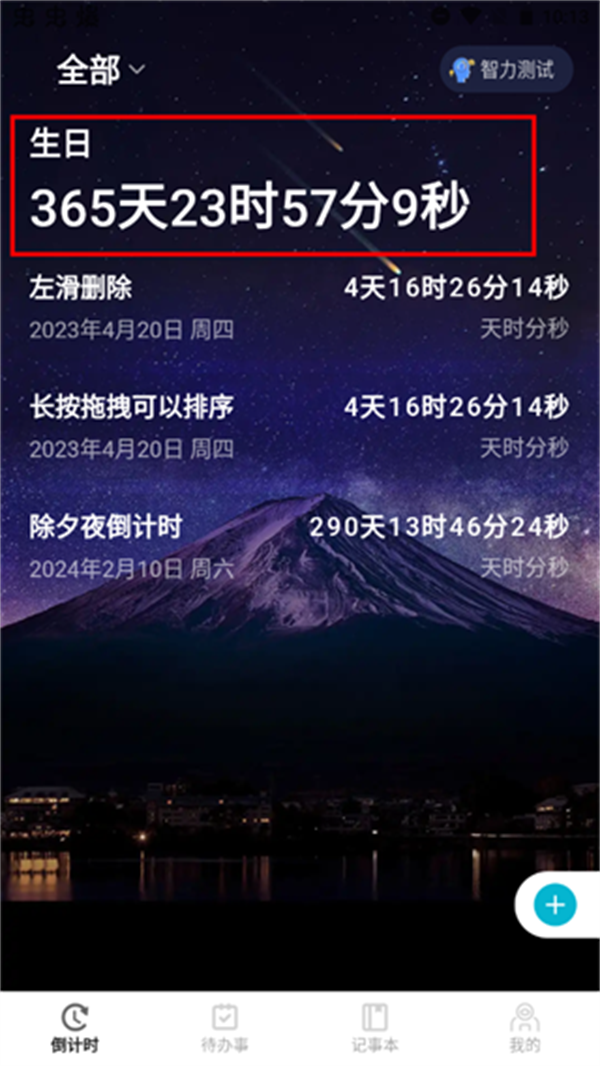The image size is (600, 1066).
Task: Open the 生日 countdown card
Action: [x=274, y=186]
